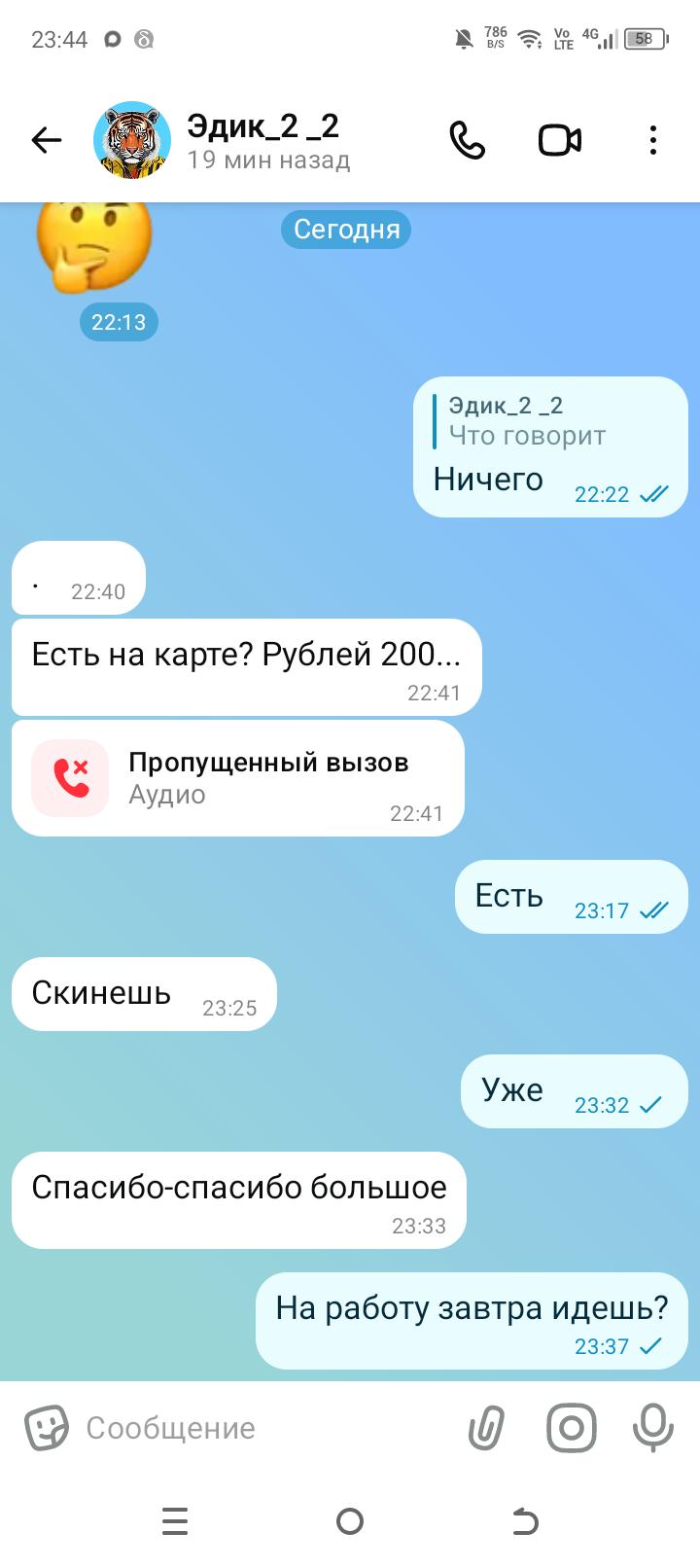This screenshot has height=1568, width=700.
Task: Open the camera to take a photo
Action: (x=571, y=1428)
